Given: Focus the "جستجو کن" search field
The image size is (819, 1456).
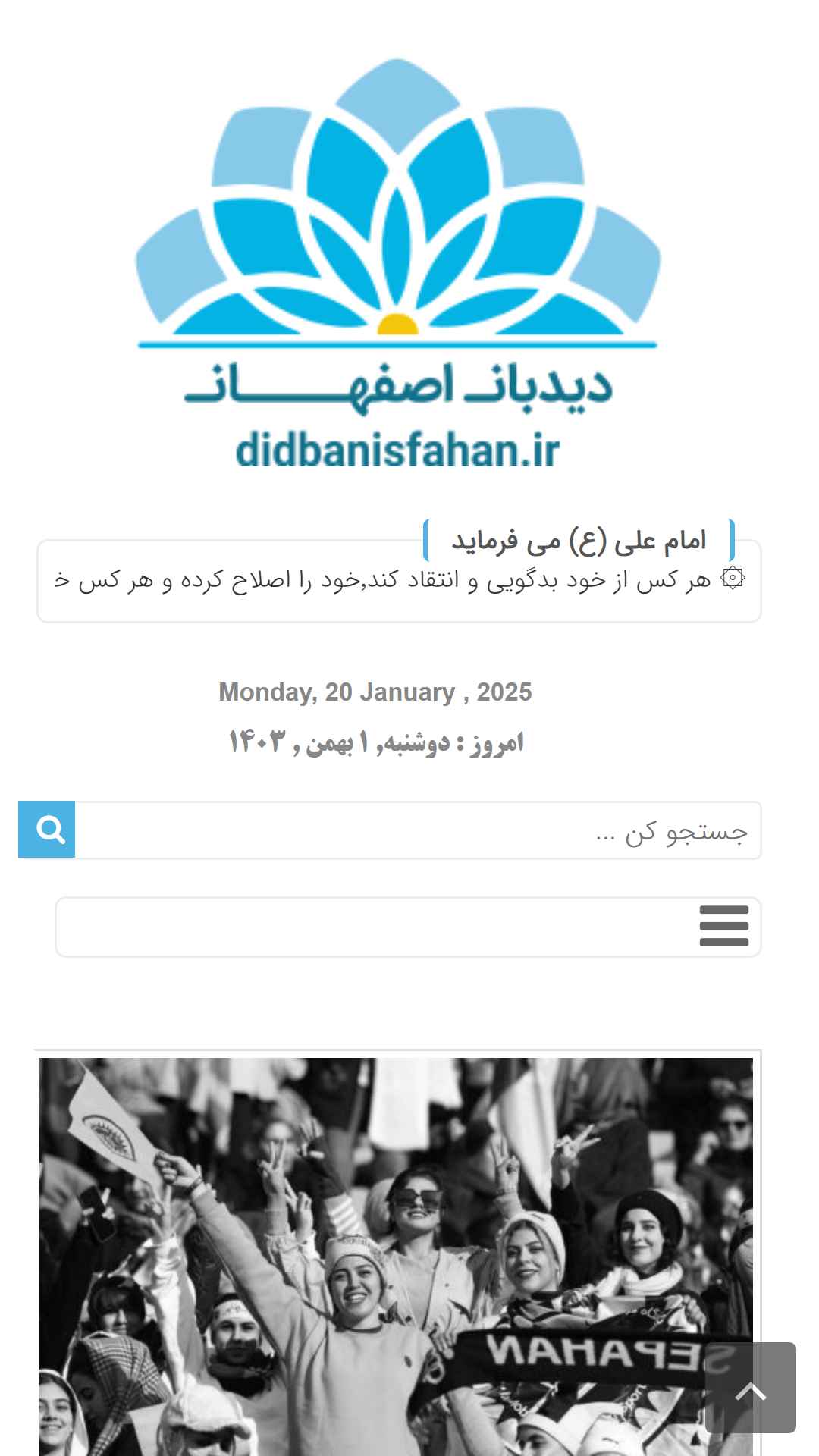Looking at the screenshot, I should (418, 830).
